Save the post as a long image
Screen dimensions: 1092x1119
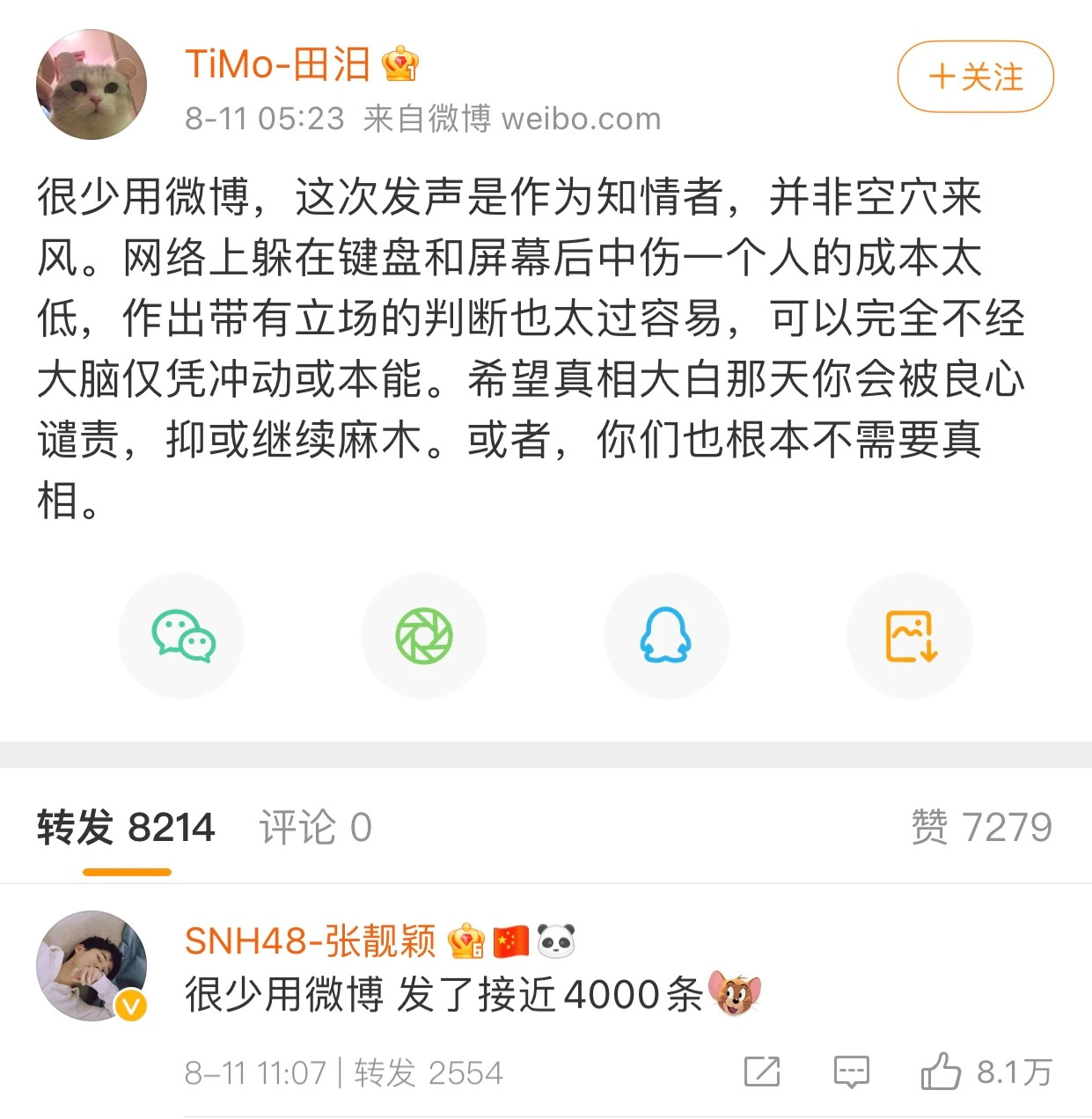tap(909, 635)
